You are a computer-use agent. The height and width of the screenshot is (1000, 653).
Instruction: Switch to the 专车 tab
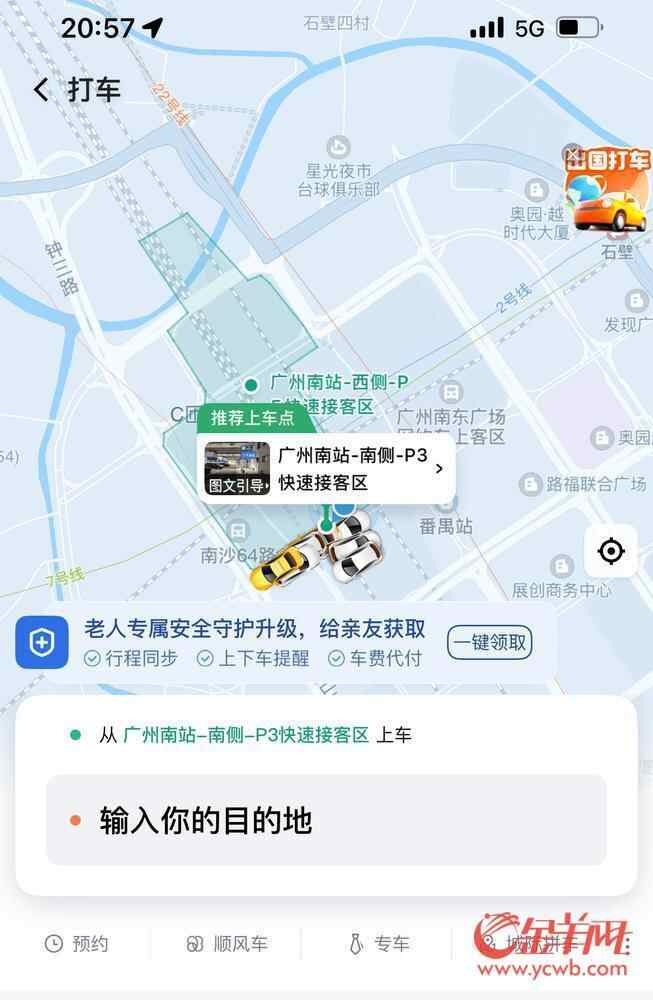tap(381, 943)
